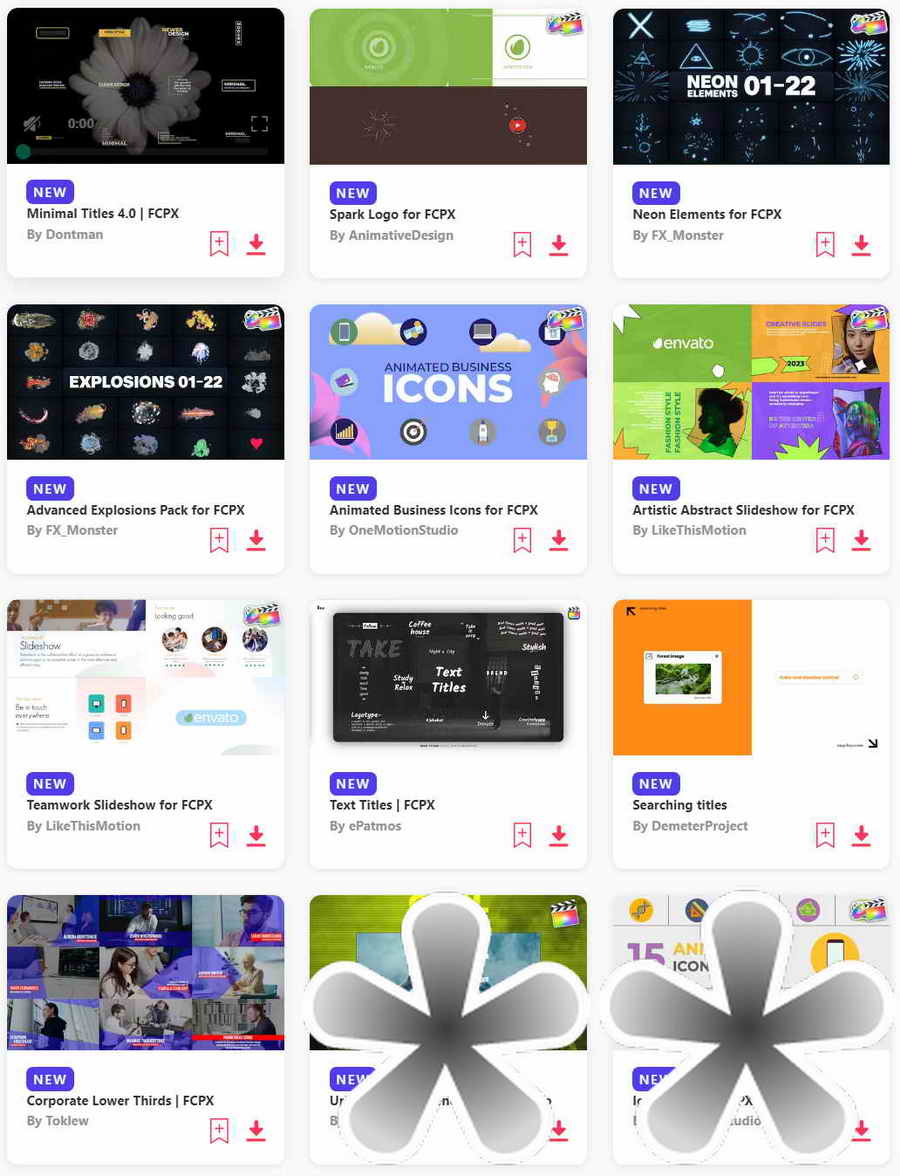The height and width of the screenshot is (1176, 900).
Task: Open Teamwork Slideshow for FCPX thumbnail
Action: coord(145,677)
